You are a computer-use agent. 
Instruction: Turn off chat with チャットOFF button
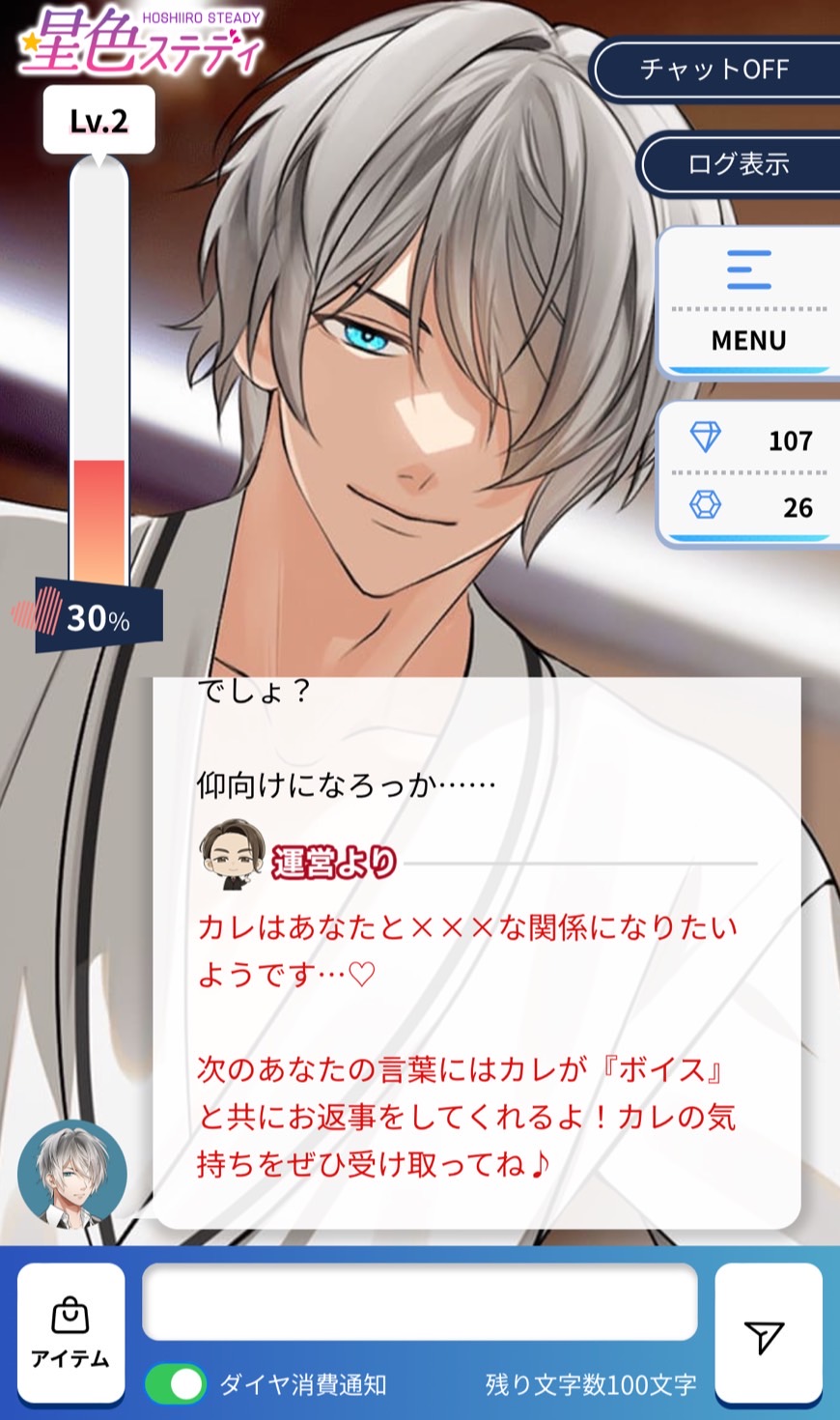[x=715, y=70]
